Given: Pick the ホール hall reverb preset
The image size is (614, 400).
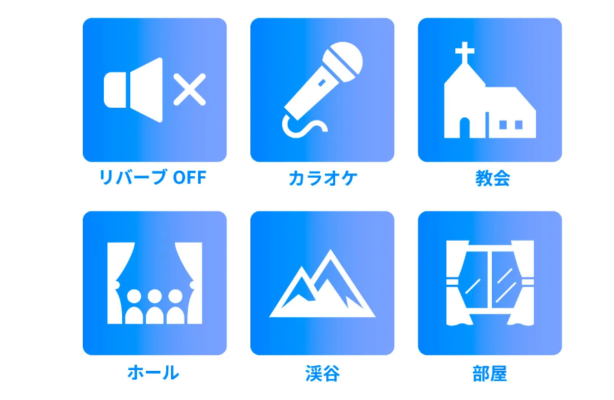Looking at the screenshot, I should point(154,283).
